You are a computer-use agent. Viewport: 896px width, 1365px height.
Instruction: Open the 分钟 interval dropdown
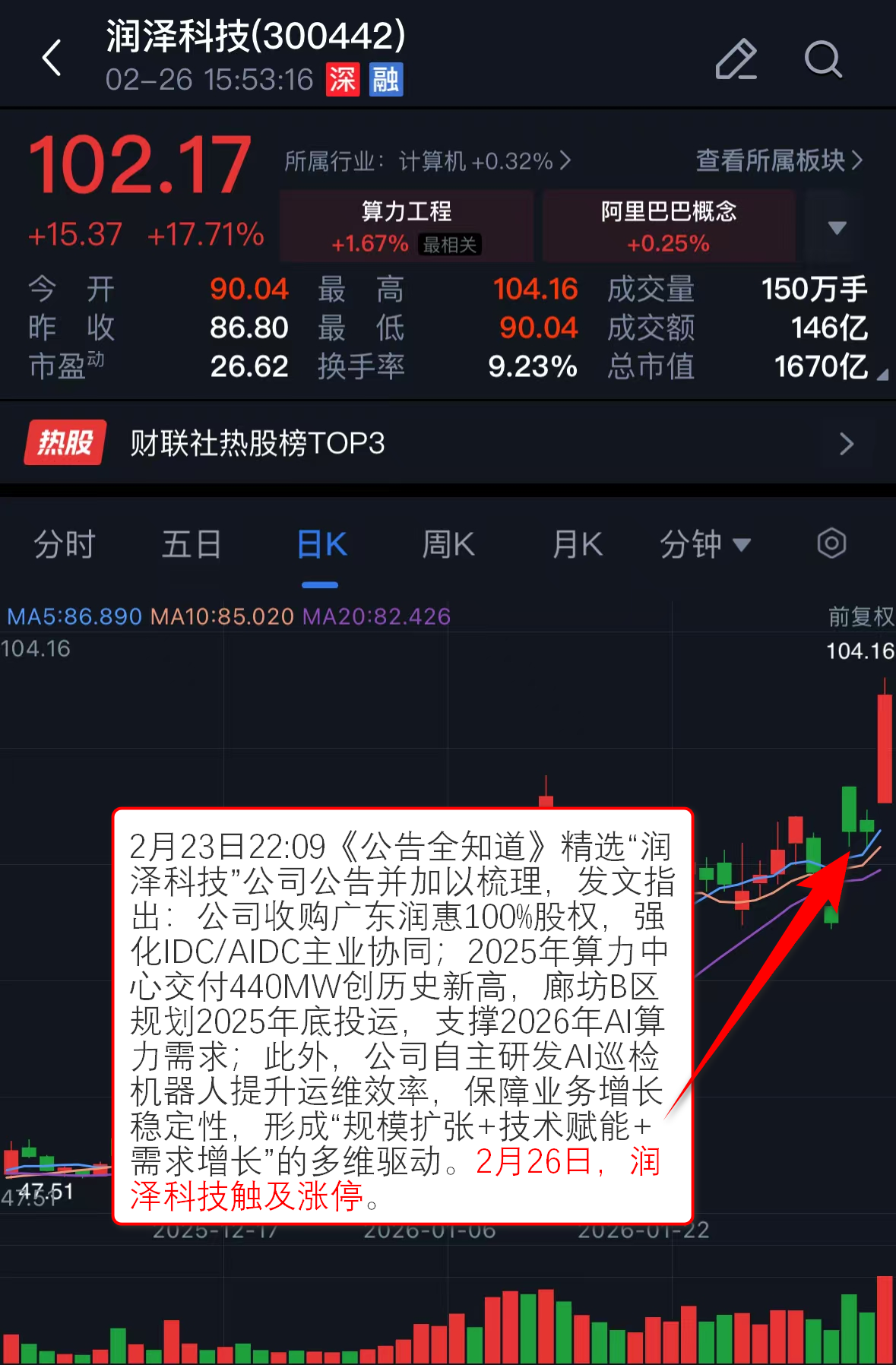(704, 544)
